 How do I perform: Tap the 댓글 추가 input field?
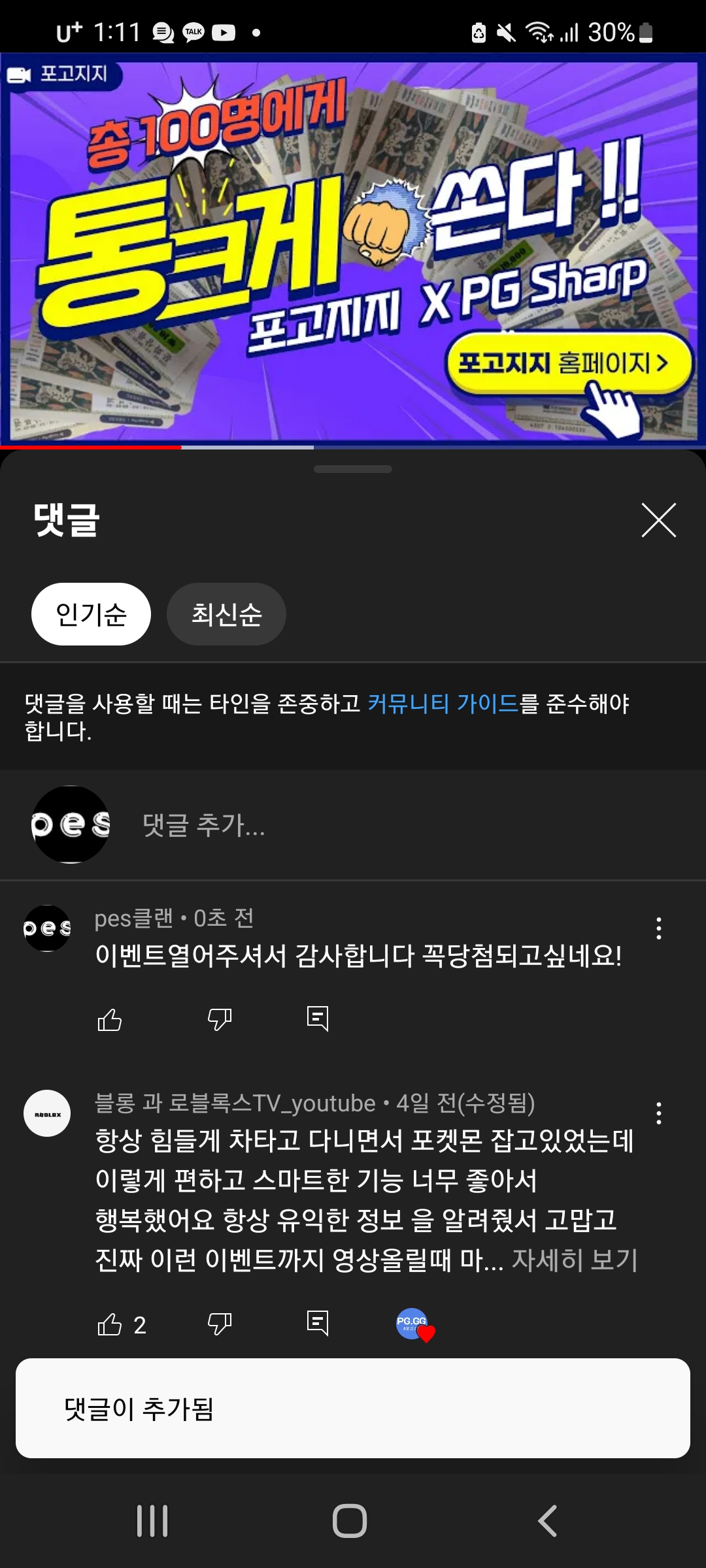[392, 825]
